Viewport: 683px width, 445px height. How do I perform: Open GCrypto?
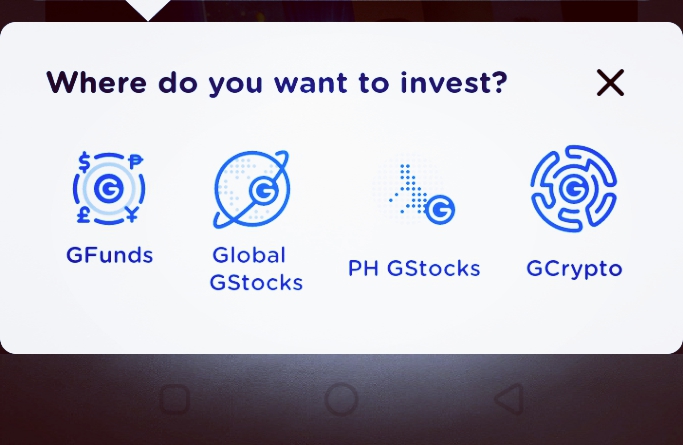(x=574, y=212)
